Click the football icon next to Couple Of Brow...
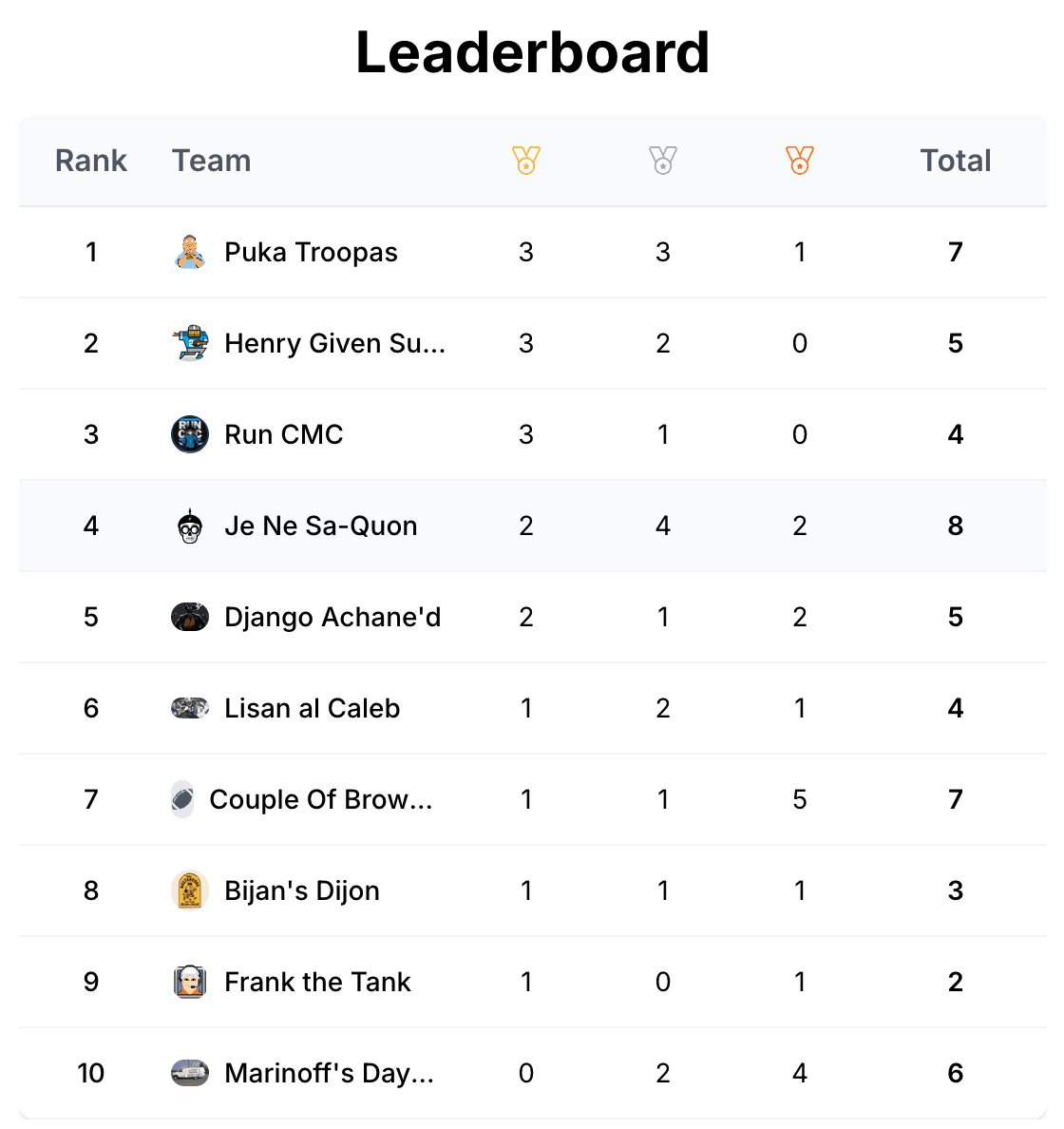This screenshot has height=1129, width=1064. tap(181, 799)
